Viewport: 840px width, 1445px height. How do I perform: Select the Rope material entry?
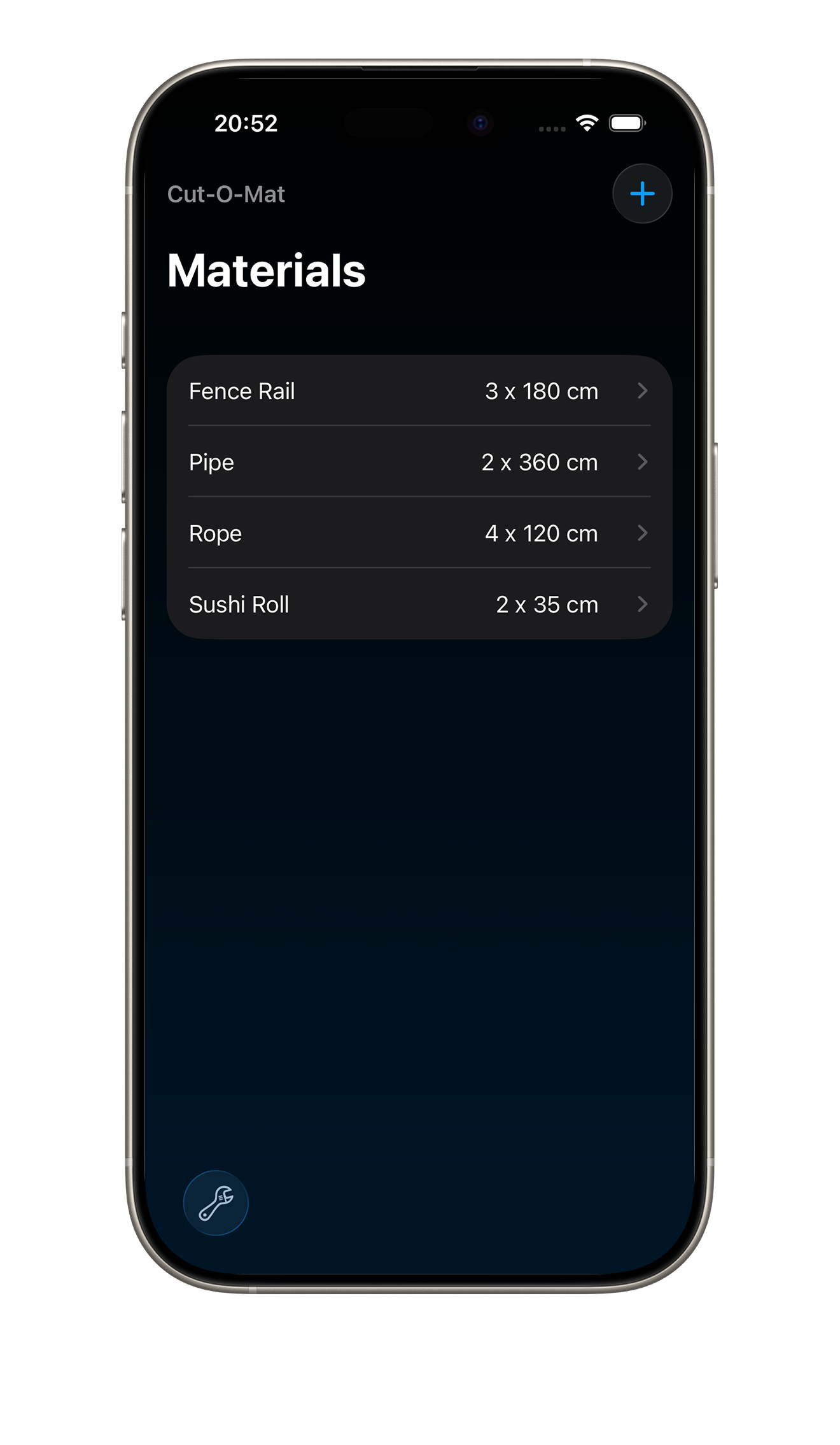(419, 533)
